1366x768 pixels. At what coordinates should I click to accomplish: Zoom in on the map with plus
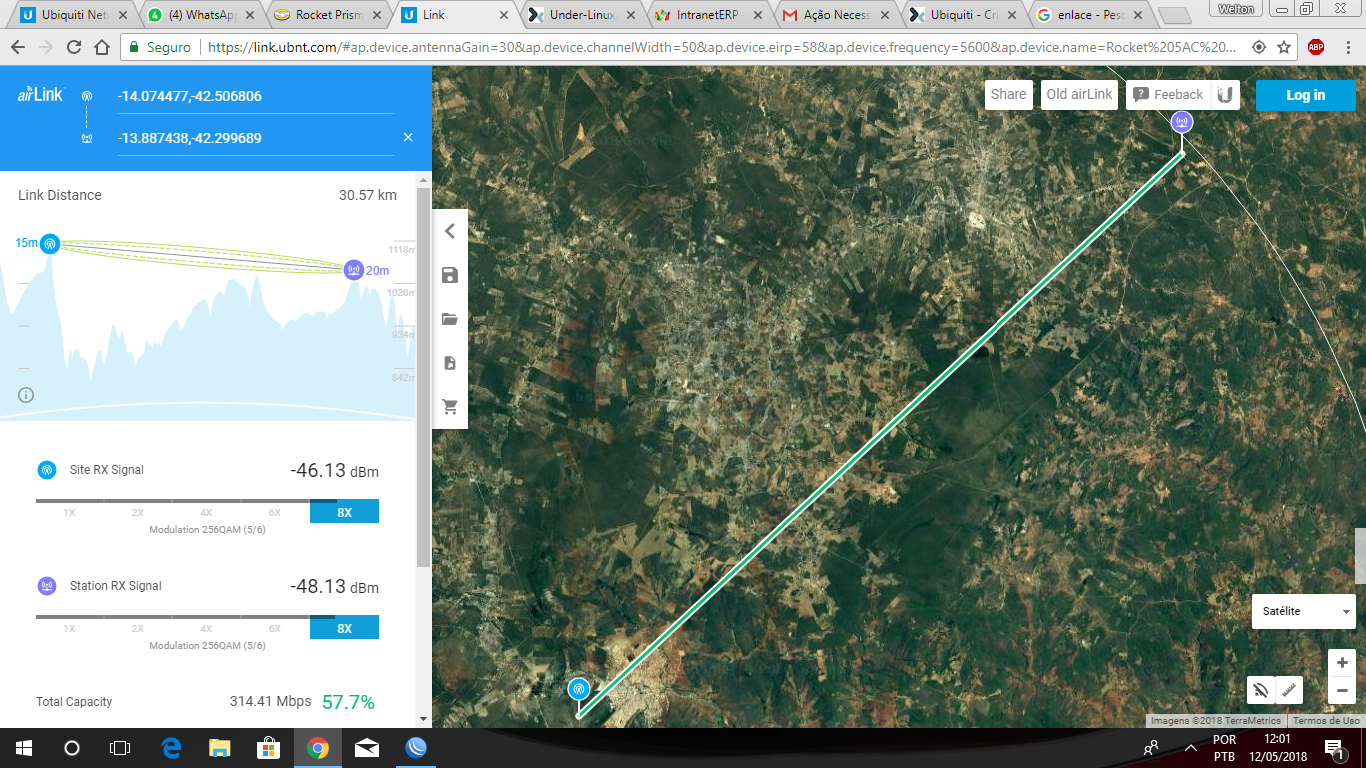1342,663
